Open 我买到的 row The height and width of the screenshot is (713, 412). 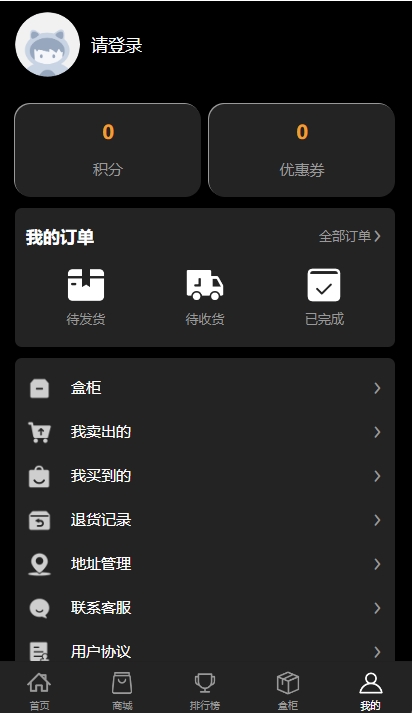(205, 476)
